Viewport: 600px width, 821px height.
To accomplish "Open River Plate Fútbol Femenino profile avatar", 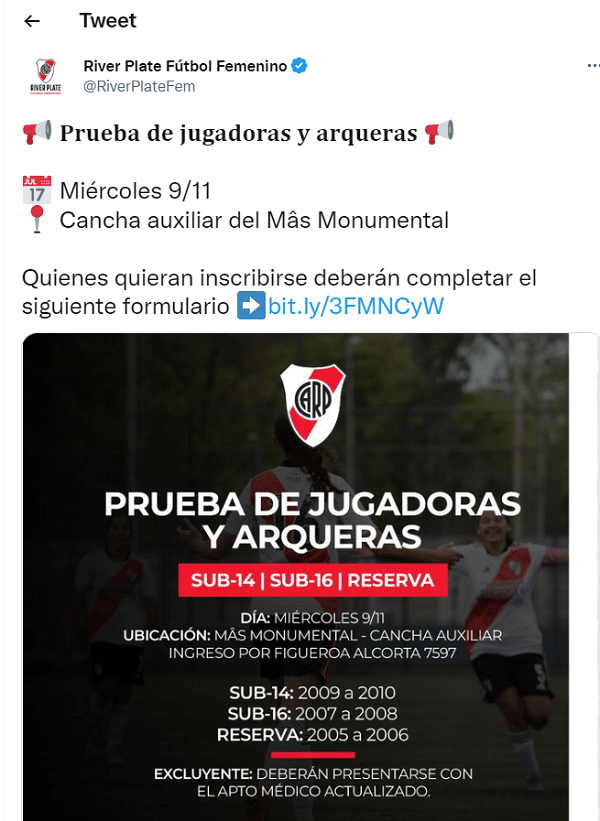I will [46, 76].
